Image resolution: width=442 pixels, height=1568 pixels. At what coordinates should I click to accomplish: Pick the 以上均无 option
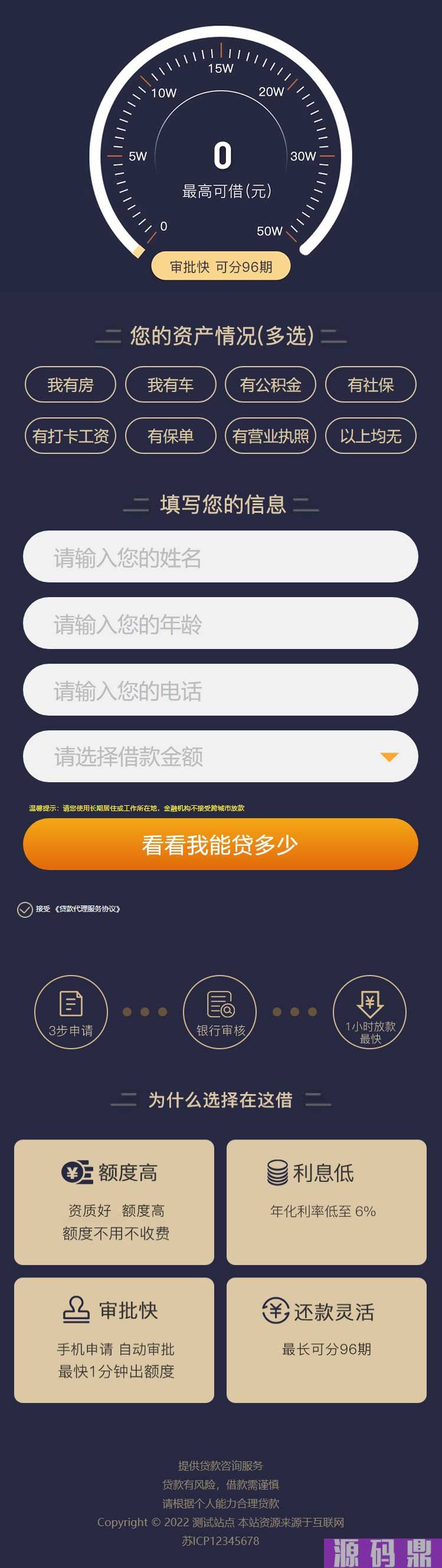[x=371, y=436]
